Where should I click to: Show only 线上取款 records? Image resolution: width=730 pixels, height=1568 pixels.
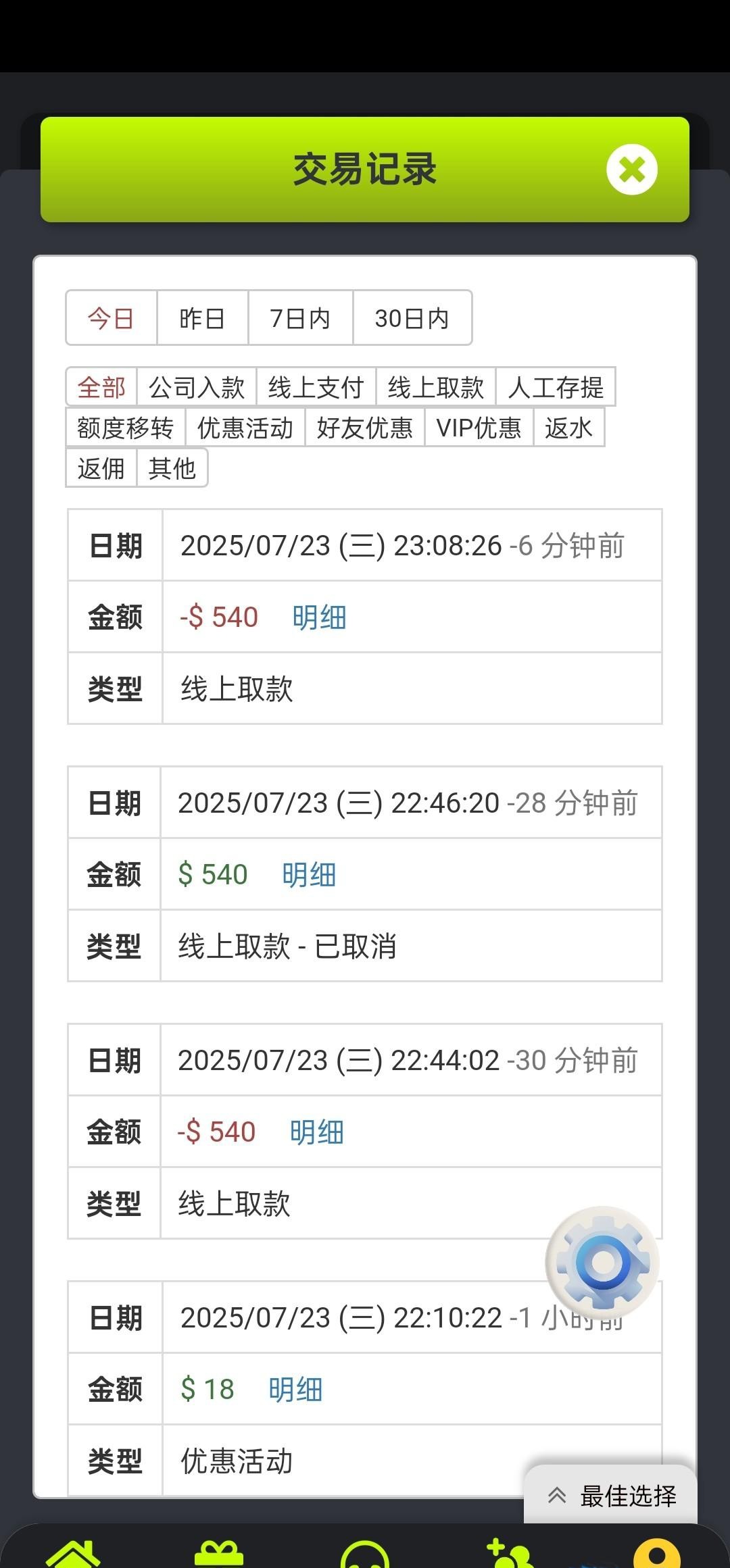[435, 388]
